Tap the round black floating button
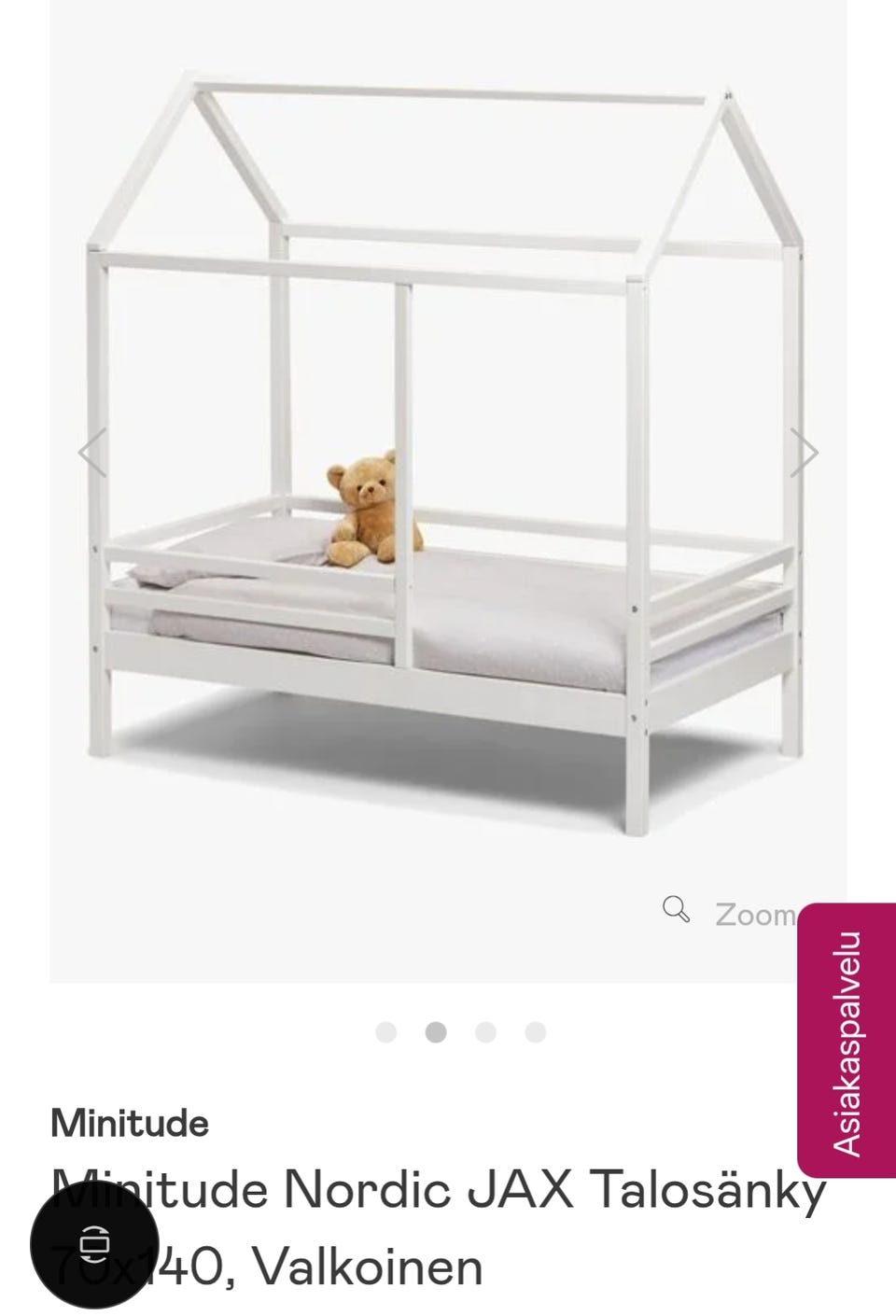 (x=92, y=1244)
